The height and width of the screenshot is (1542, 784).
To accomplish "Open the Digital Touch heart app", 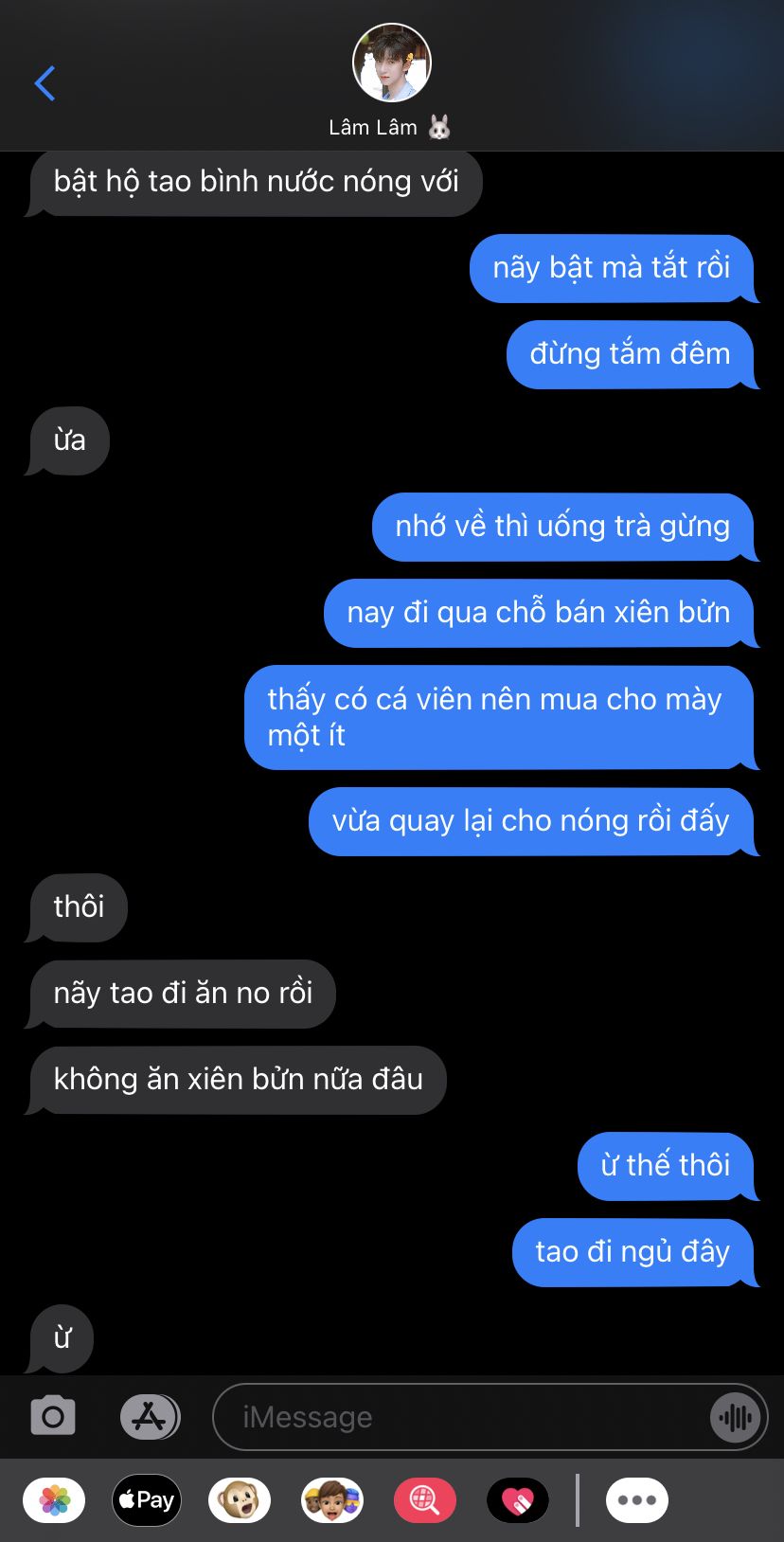I will tap(518, 1500).
